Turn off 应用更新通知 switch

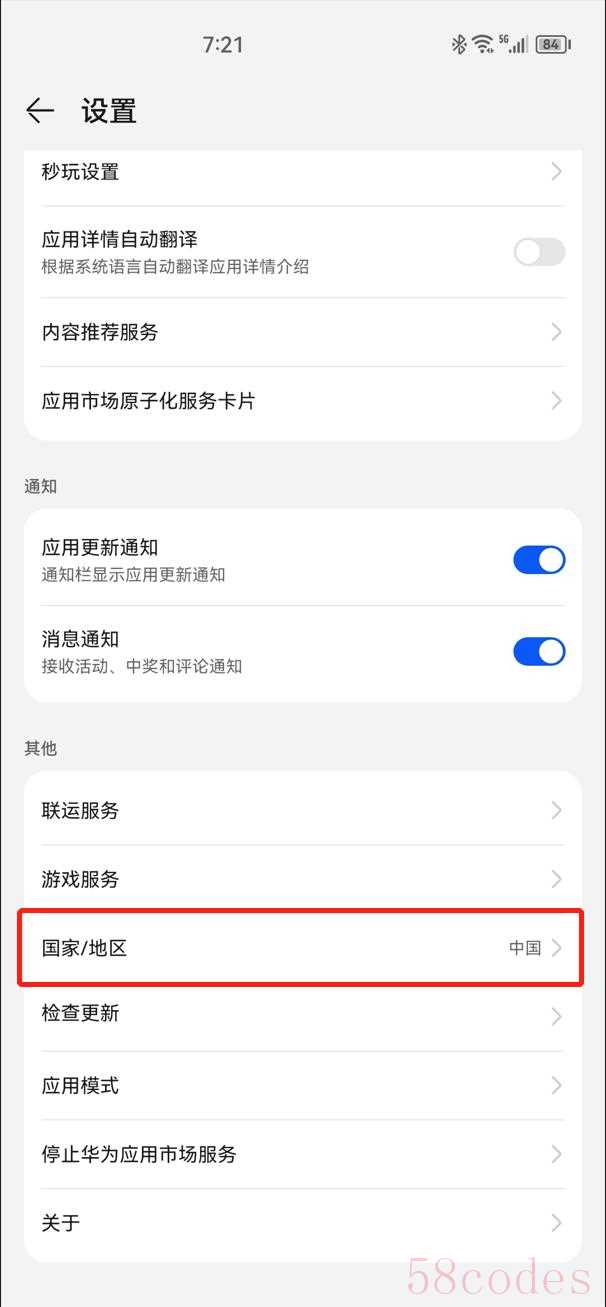click(x=539, y=560)
